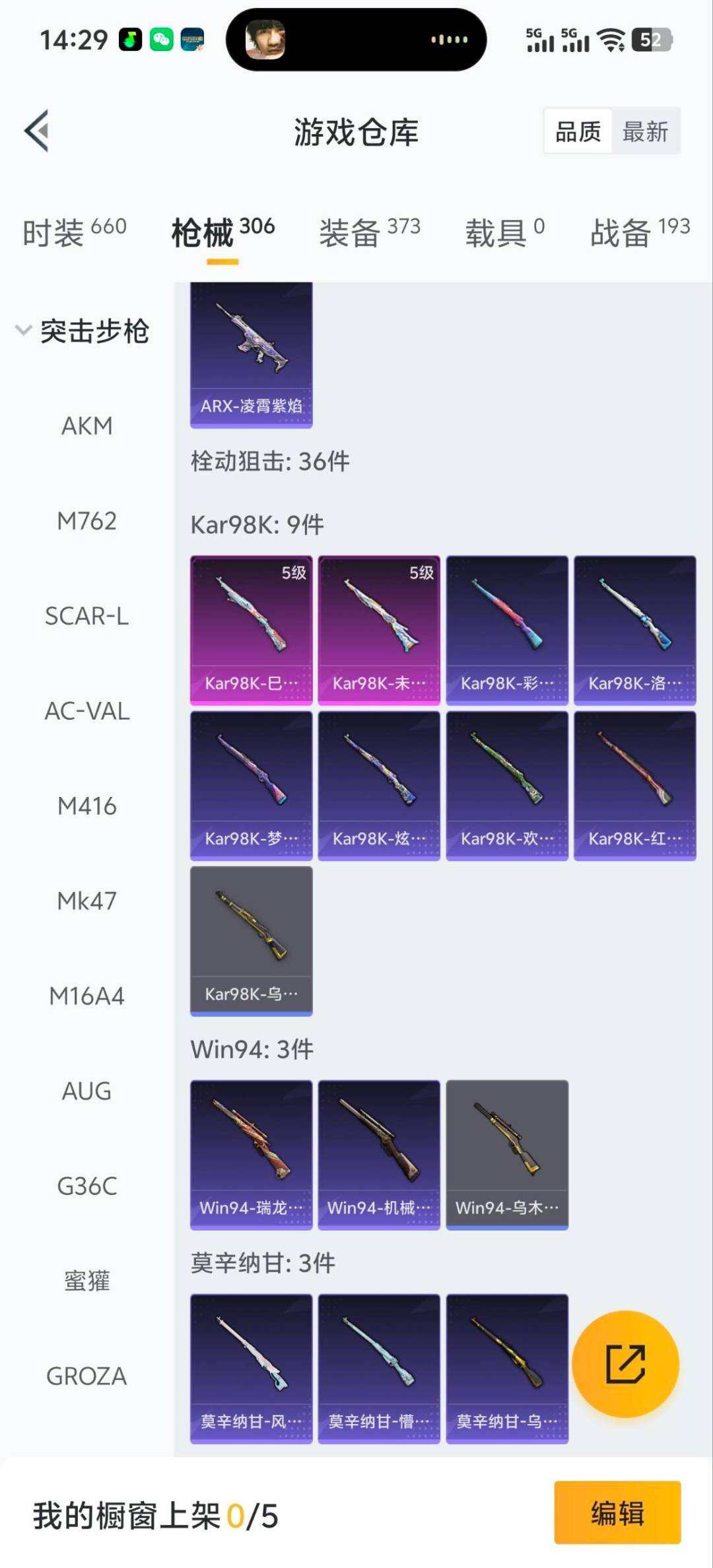Expand the AKM weapon category
Viewport: 713px width, 1568px height.
(86, 426)
